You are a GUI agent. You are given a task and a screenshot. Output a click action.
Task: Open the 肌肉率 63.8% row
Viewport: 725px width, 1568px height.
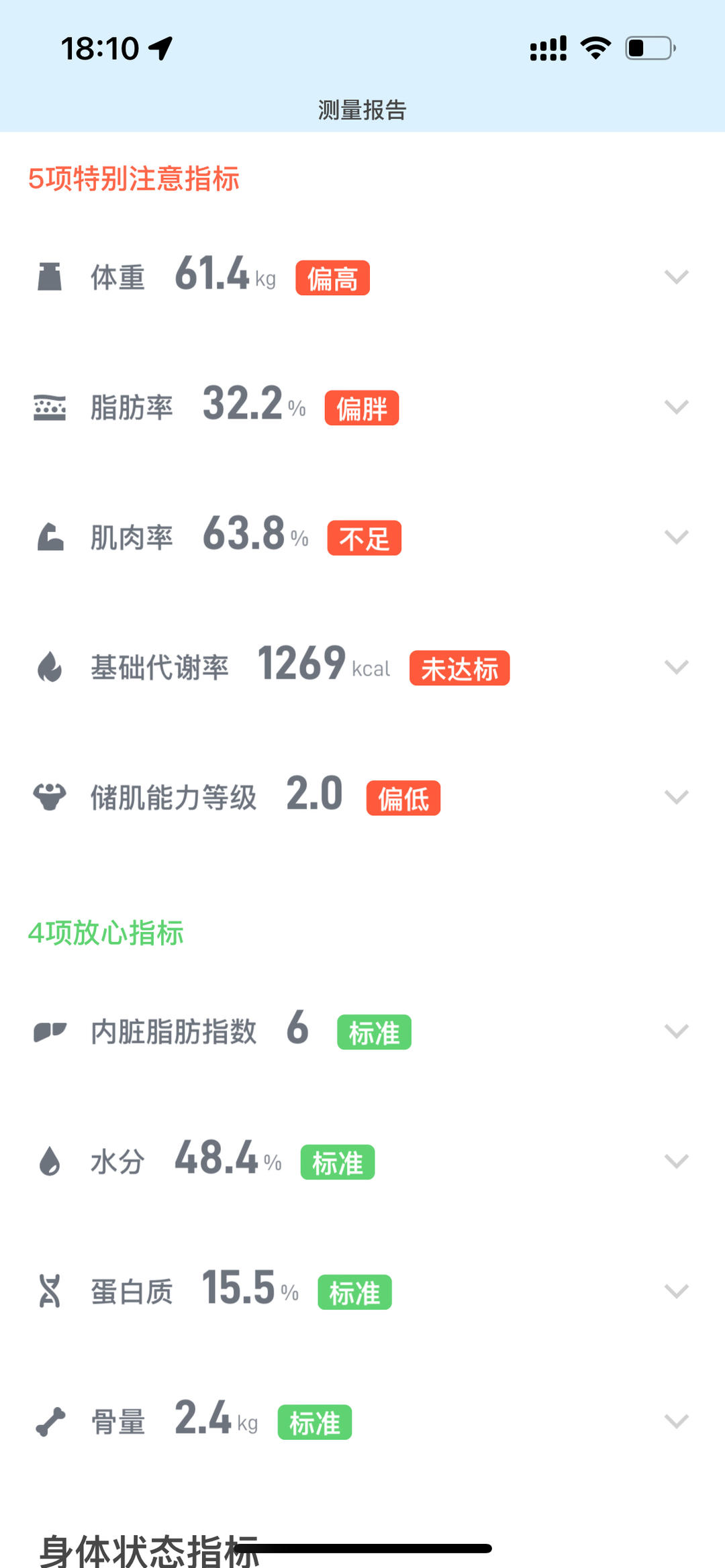pyautogui.click(x=676, y=537)
